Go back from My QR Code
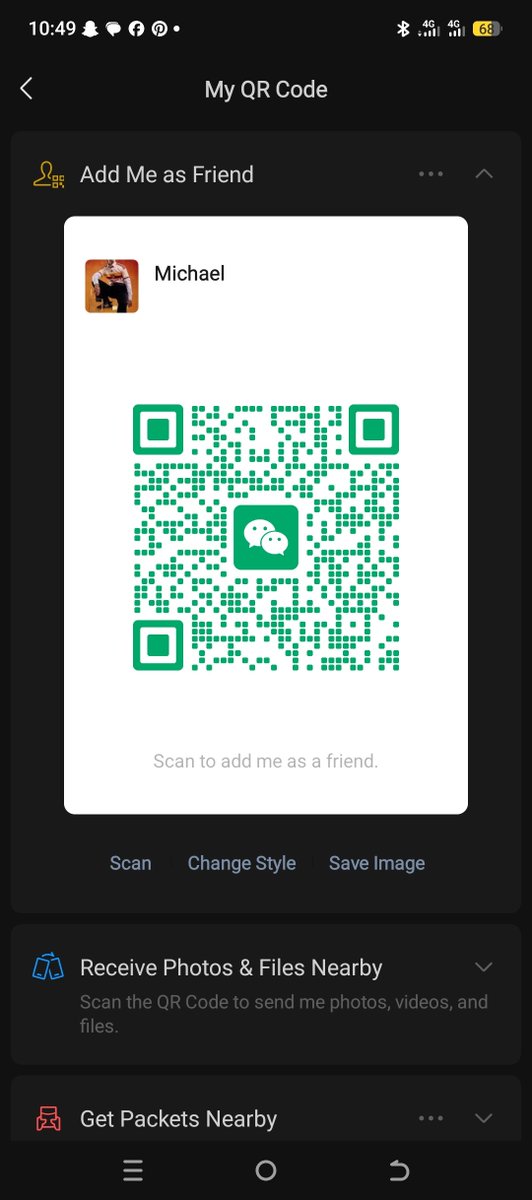Screen dimensions: 532x1200 pyautogui.click(x=27, y=89)
